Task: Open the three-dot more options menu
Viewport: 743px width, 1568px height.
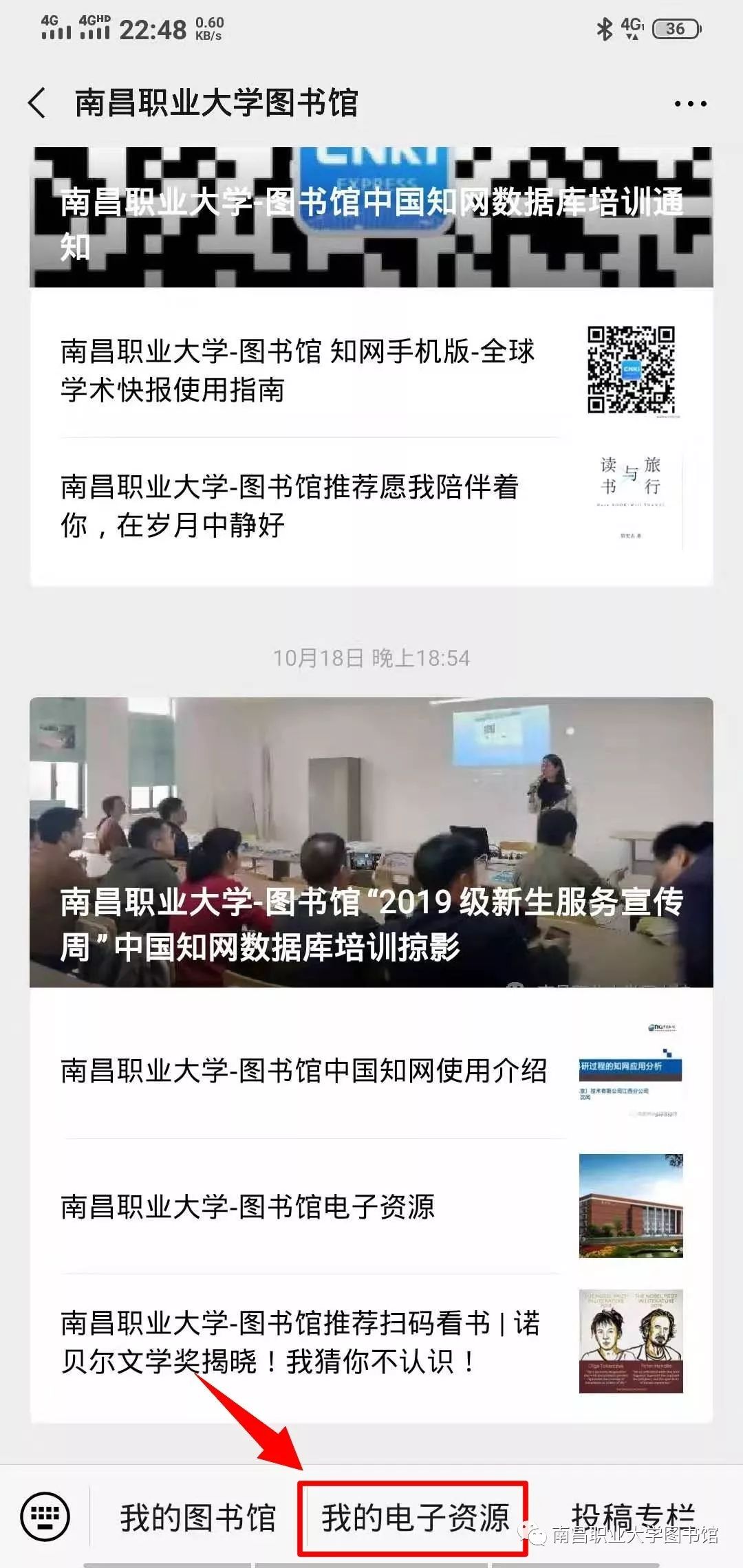Action: (x=690, y=105)
